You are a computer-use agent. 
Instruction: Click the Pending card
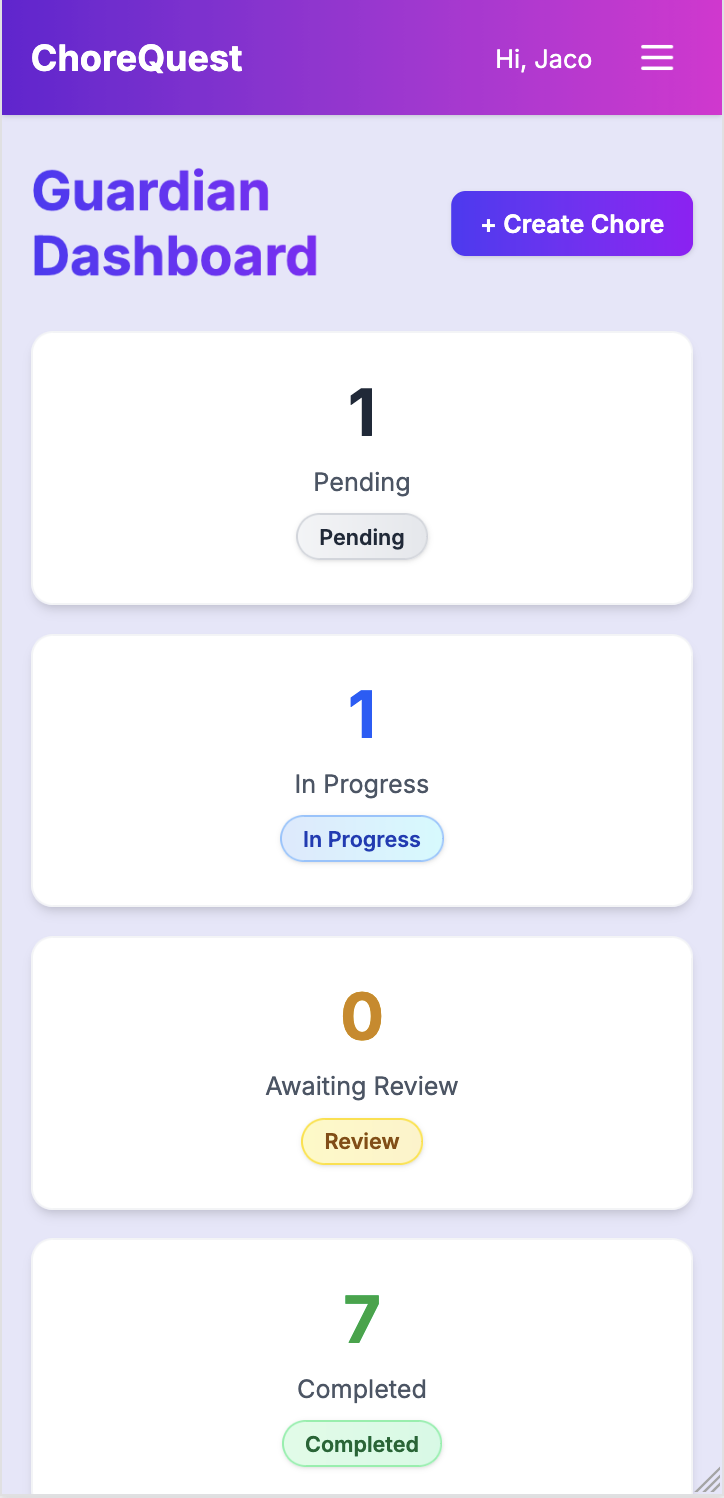pyautogui.click(x=362, y=420)
